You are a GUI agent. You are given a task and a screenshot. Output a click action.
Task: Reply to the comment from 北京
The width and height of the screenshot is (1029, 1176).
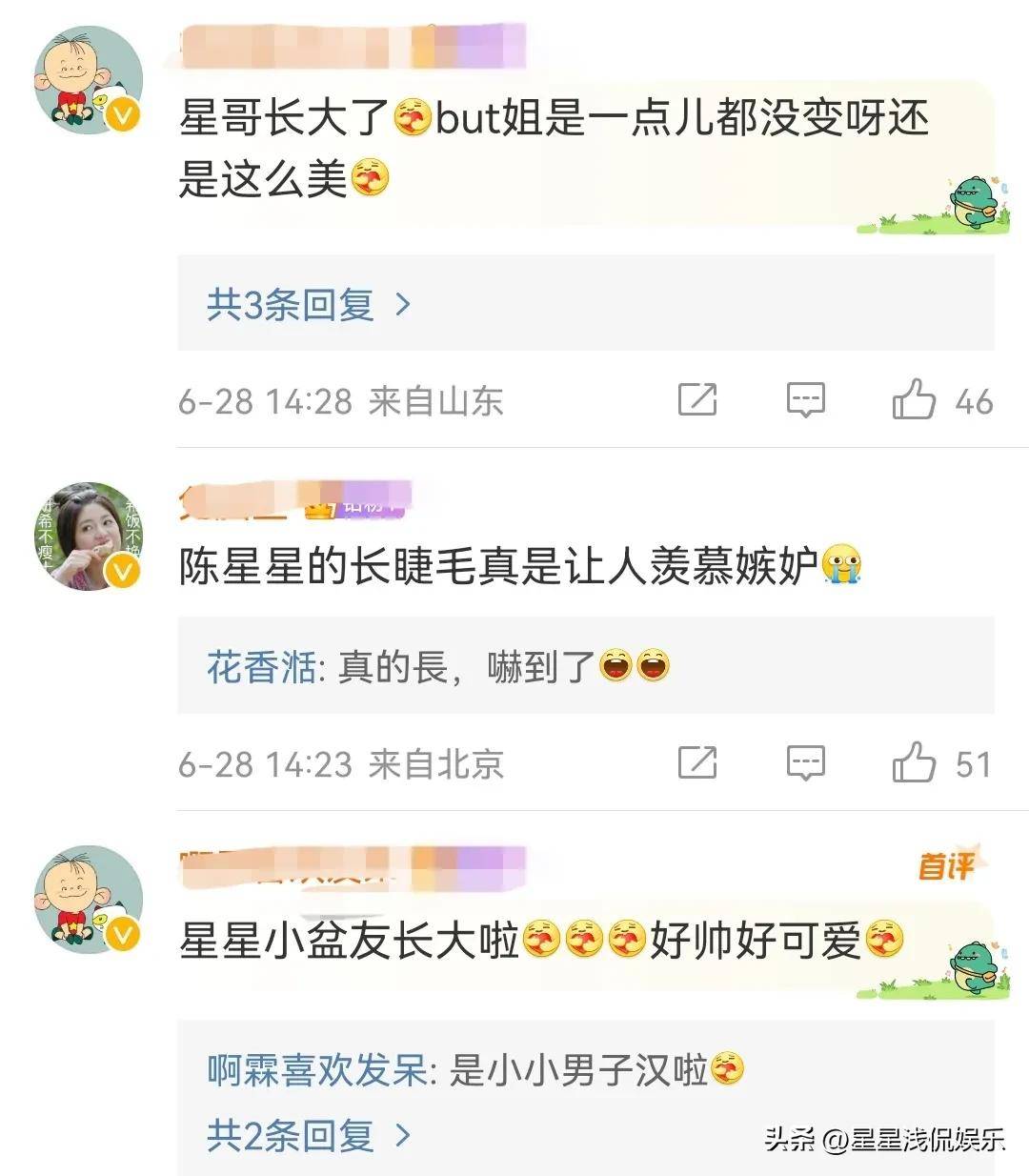coord(805,763)
